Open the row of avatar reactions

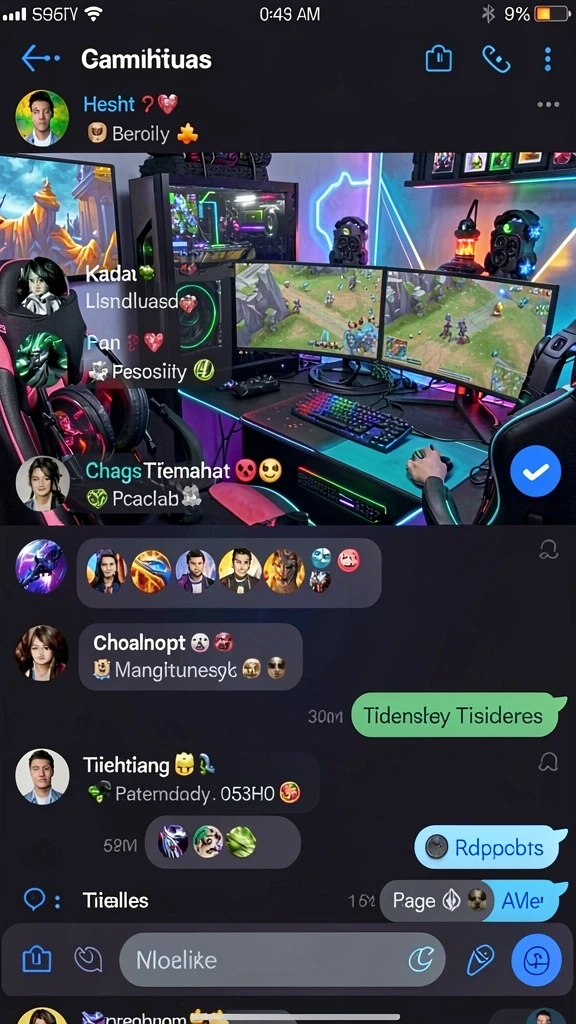coord(229,573)
